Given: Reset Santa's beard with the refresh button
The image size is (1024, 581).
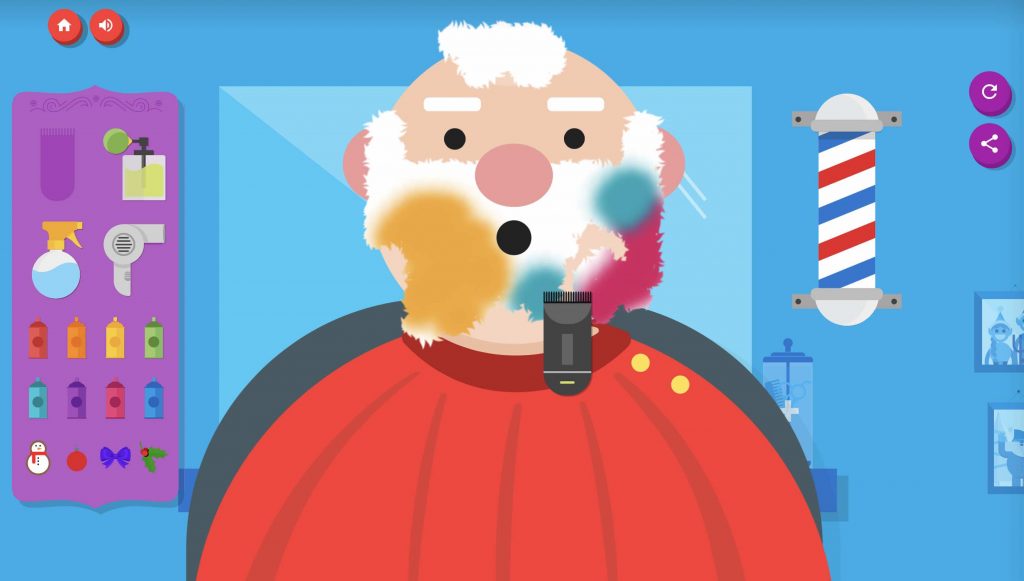Looking at the screenshot, I should [989, 92].
